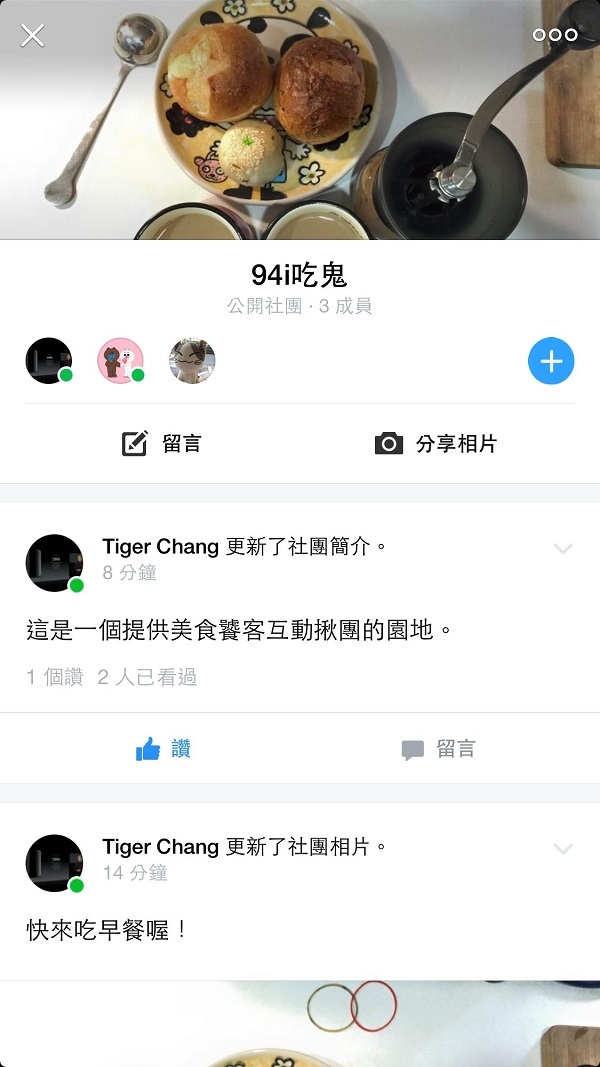Tap 分享相片 to share a photo
This screenshot has width=600, height=1067.
(x=436, y=443)
